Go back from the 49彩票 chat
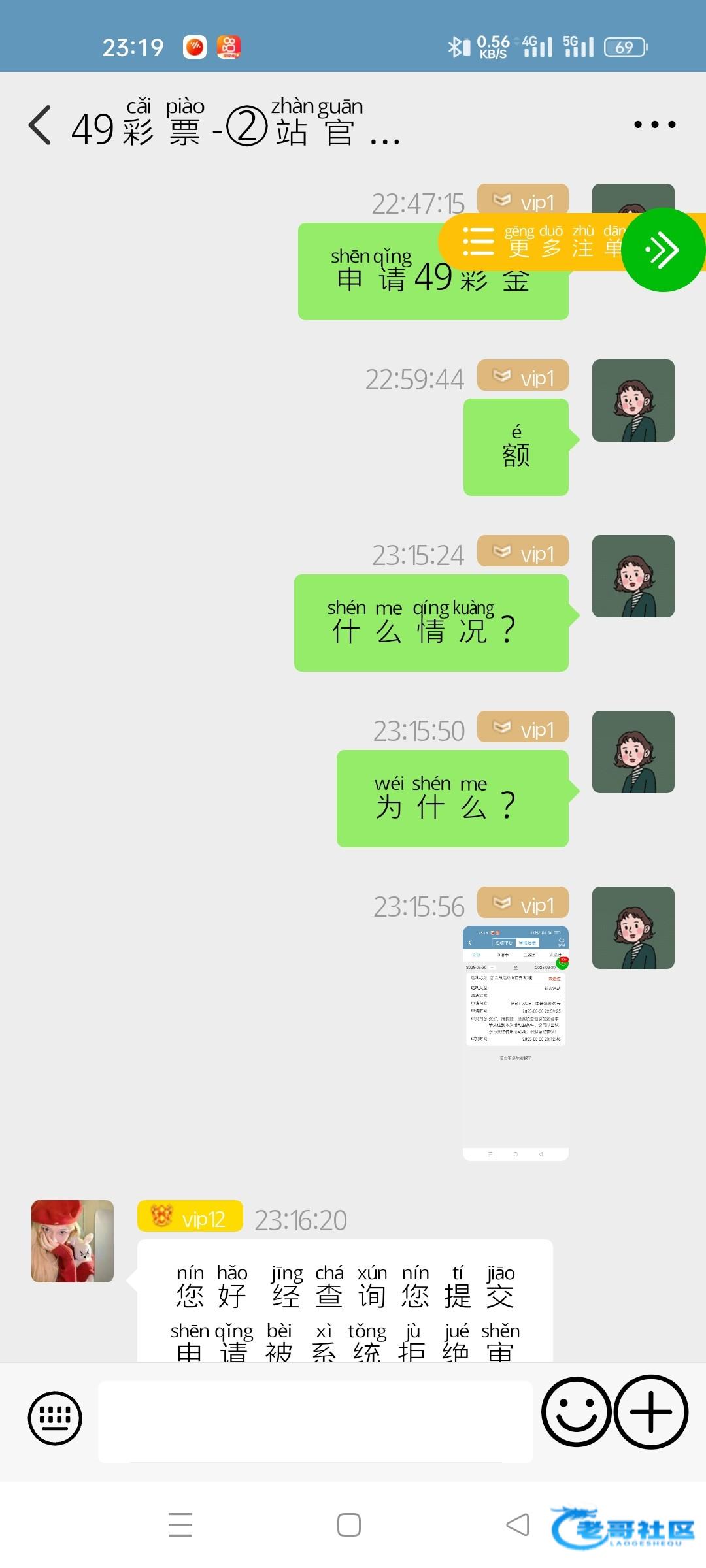The image size is (706, 1568). pos(41,125)
